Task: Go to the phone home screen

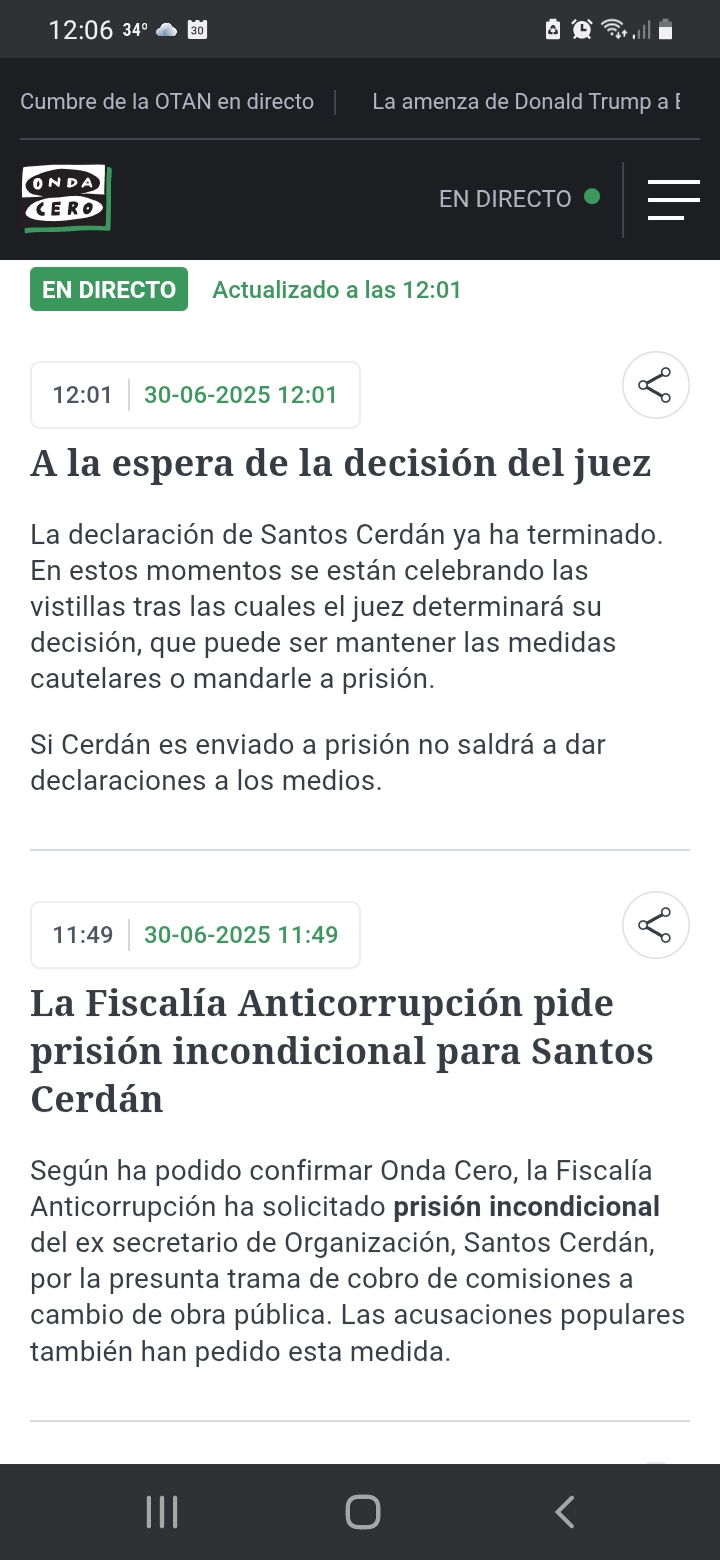Action: click(x=362, y=1512)
